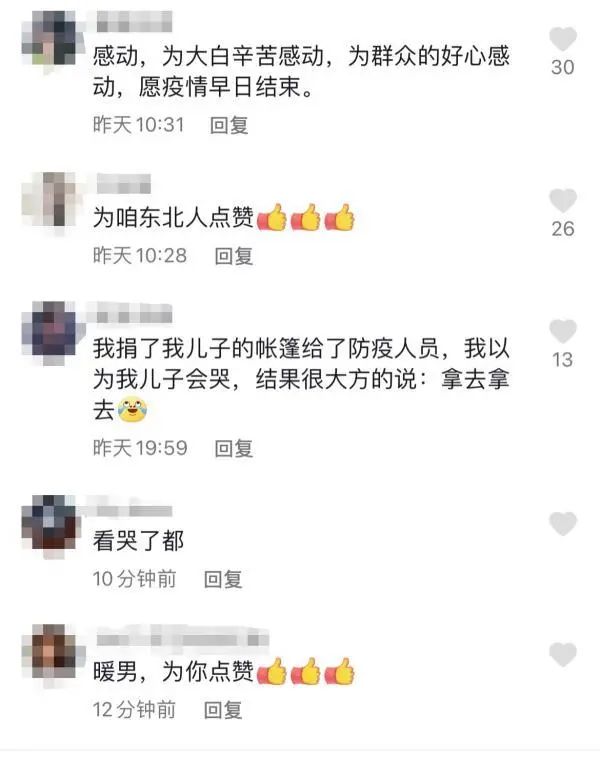Like the comment about donating 我儿子的帐篷
Viewport: 600px width, 757px height.
(x=563, y=331)
